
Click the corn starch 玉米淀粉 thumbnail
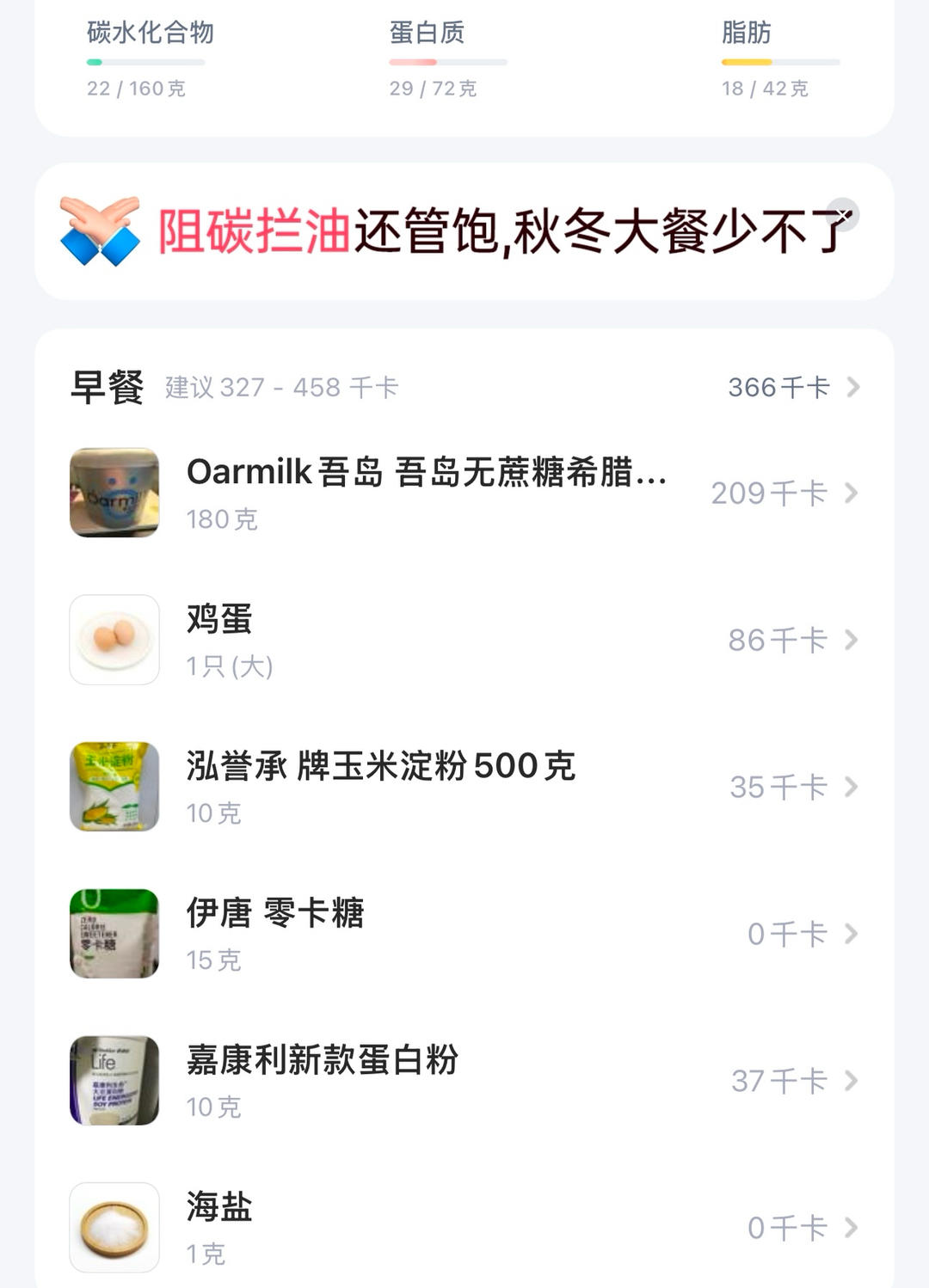113,786
